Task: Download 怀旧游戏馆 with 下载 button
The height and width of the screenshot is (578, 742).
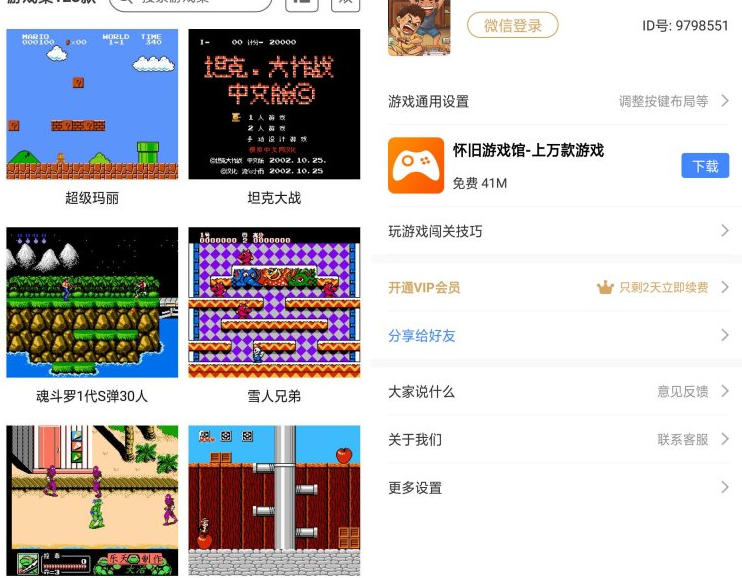Action: 705,166
